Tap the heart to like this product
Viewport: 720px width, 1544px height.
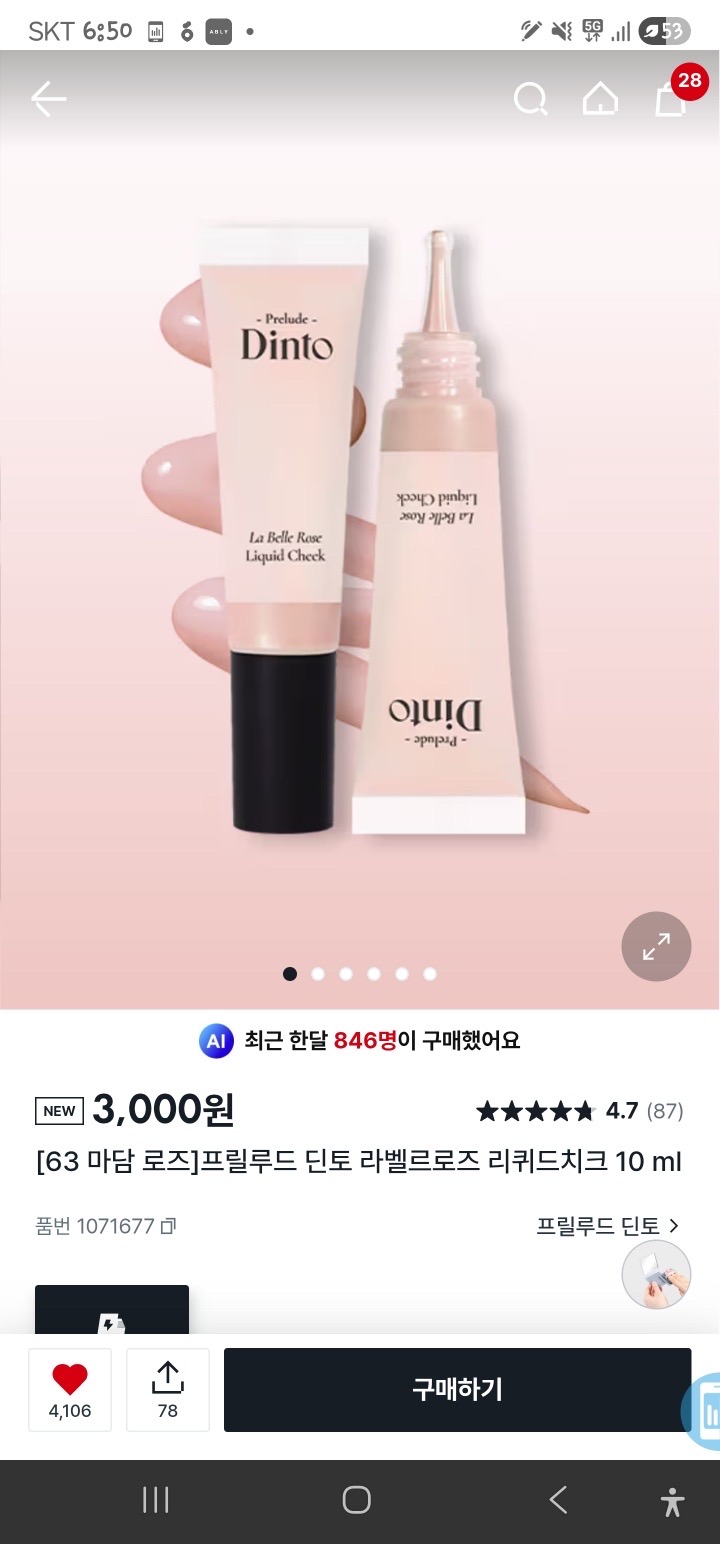click(x=70, y=1389)
